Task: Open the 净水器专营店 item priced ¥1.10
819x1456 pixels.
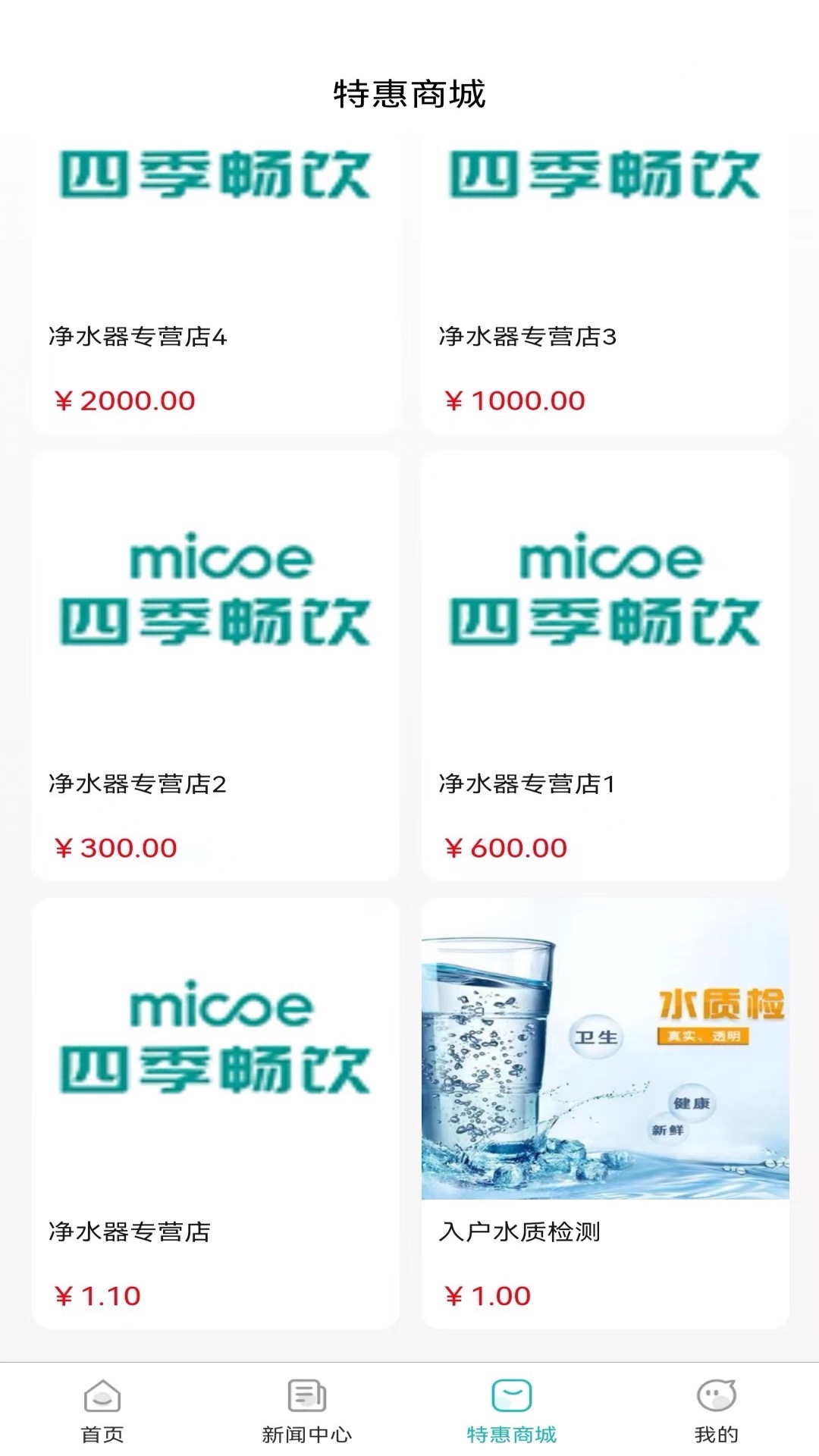Action: (215, 1112)
